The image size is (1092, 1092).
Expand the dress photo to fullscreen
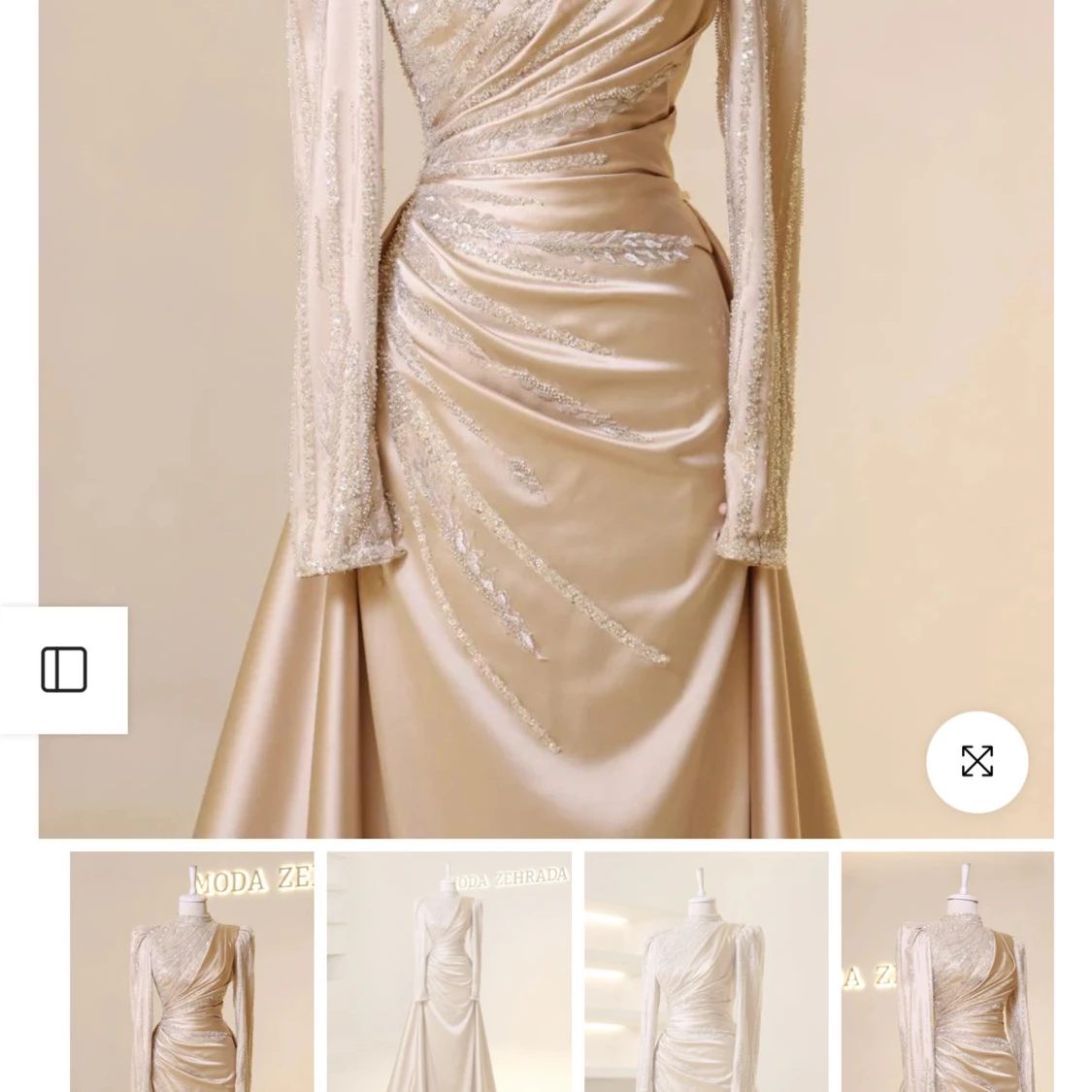tap(976, 762)
